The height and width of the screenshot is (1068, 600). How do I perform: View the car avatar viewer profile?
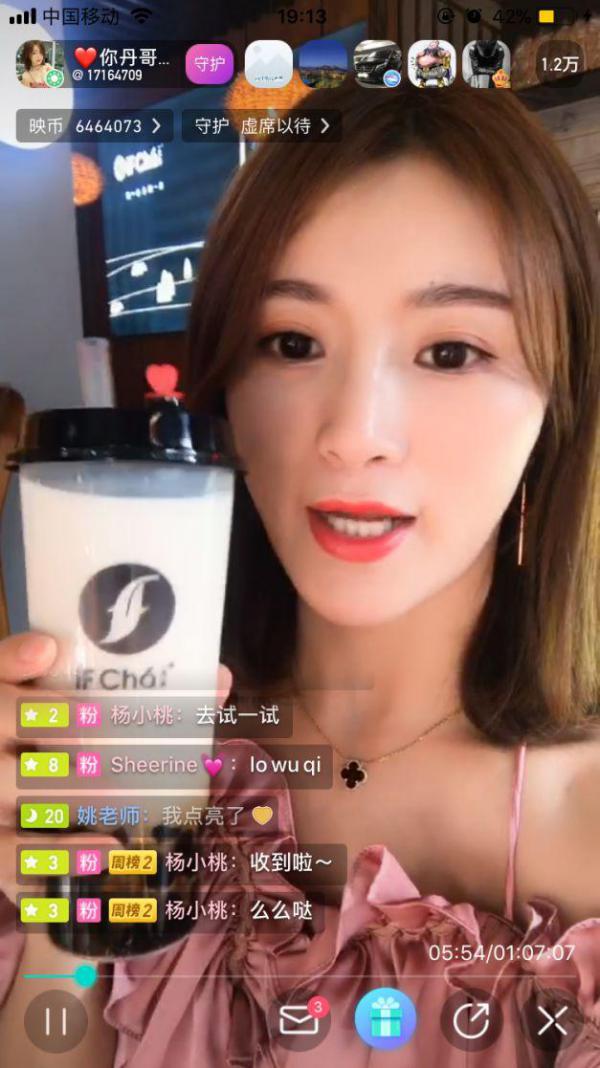pyautogui.click(x=378, y=64)
